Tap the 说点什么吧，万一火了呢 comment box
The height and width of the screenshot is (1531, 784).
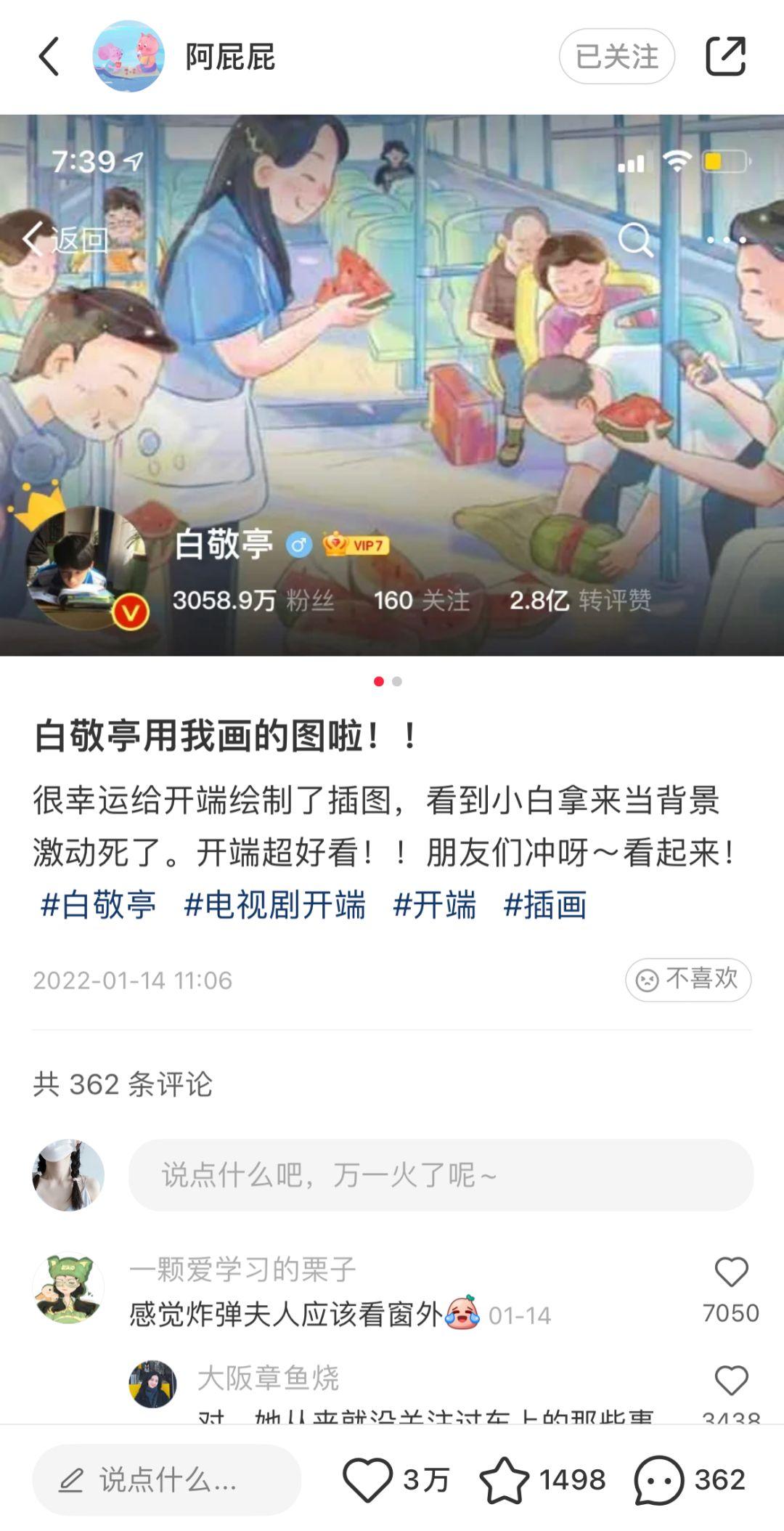click(x=441, y=1174)
